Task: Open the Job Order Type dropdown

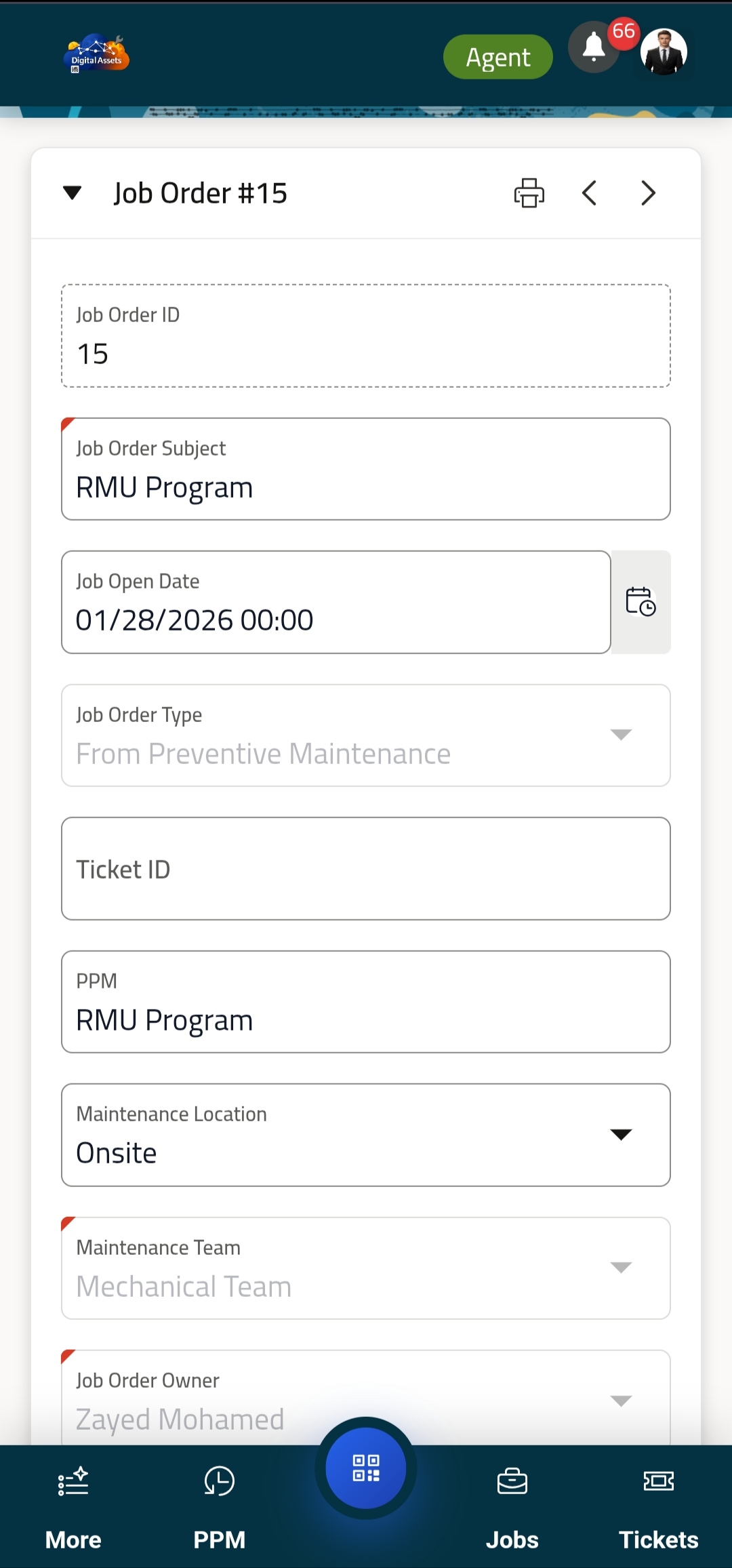Action: click(x=622, y=736)
